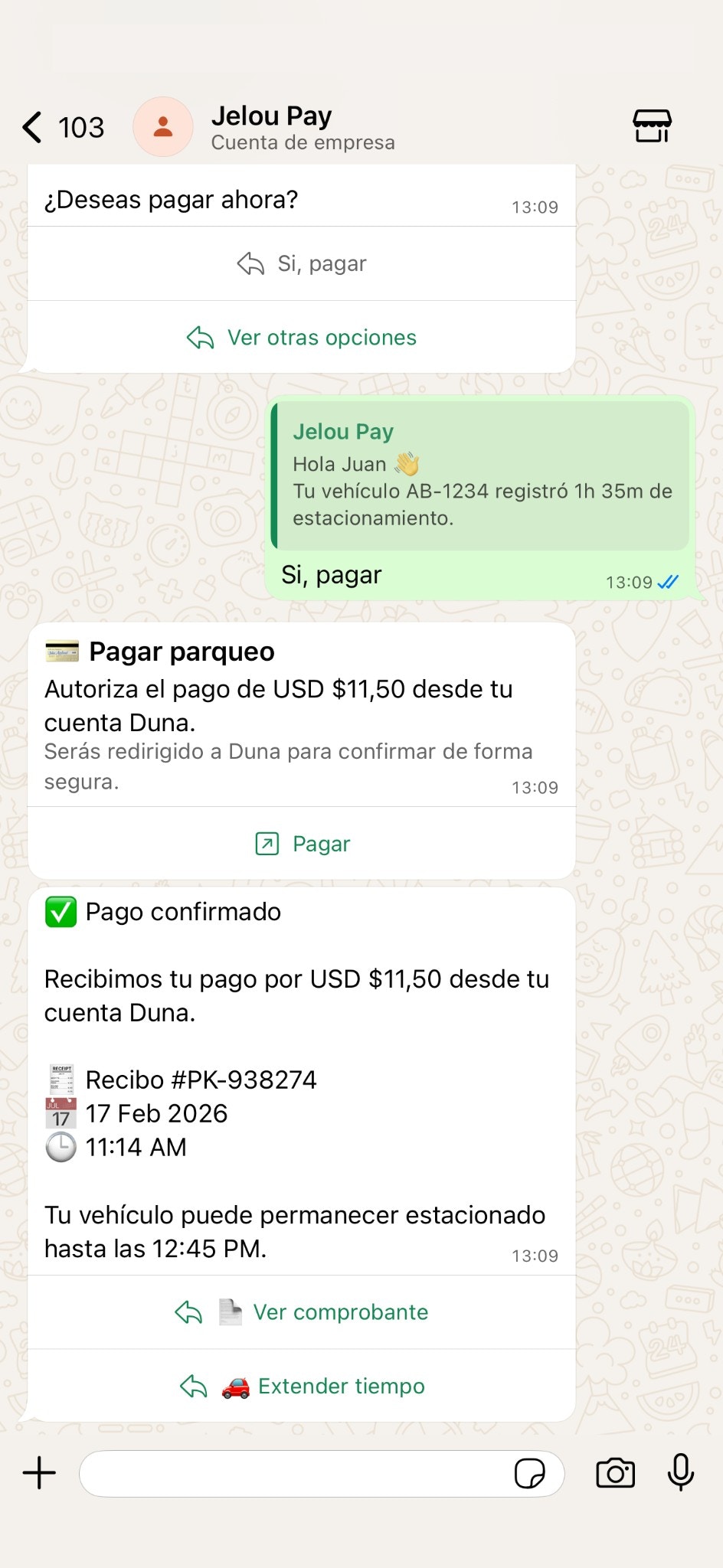Open the business storefront icon
Image resolution: width=723 pixels, height=1568 pixels.
point(653,125)
